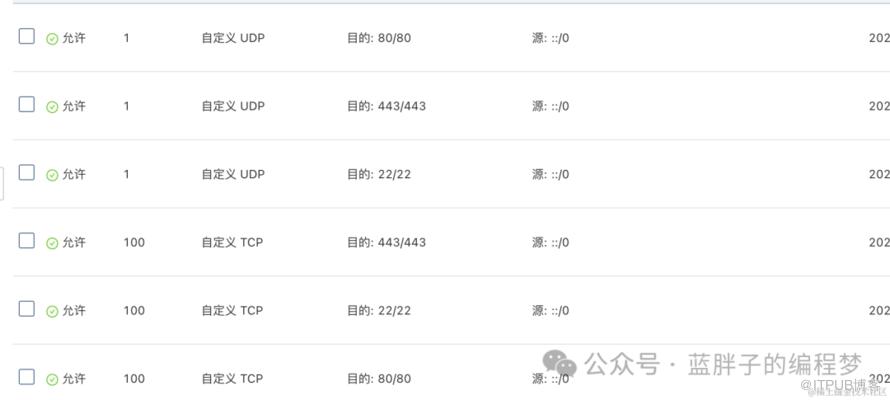Check the UDP 443/443 rule row
This screenshot has height=400, width=890.
point(27,105)
